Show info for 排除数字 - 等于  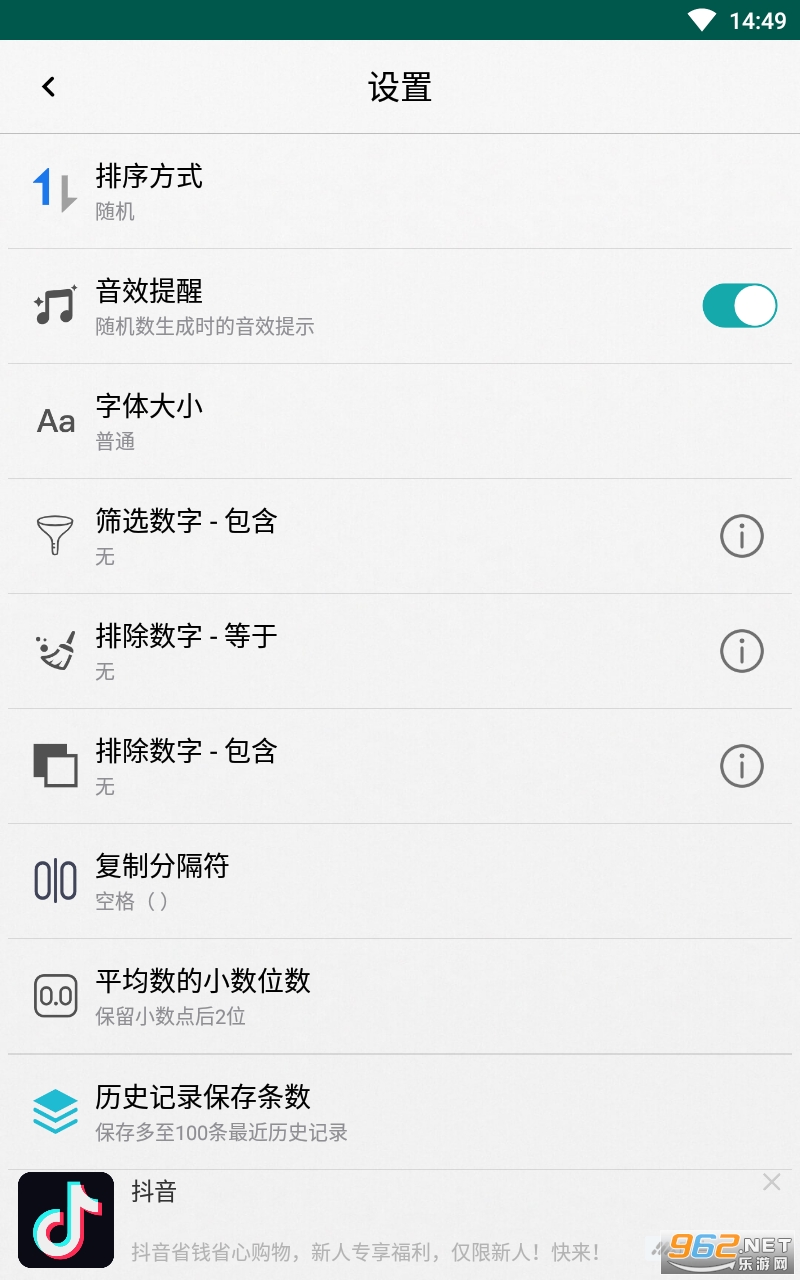742,651
